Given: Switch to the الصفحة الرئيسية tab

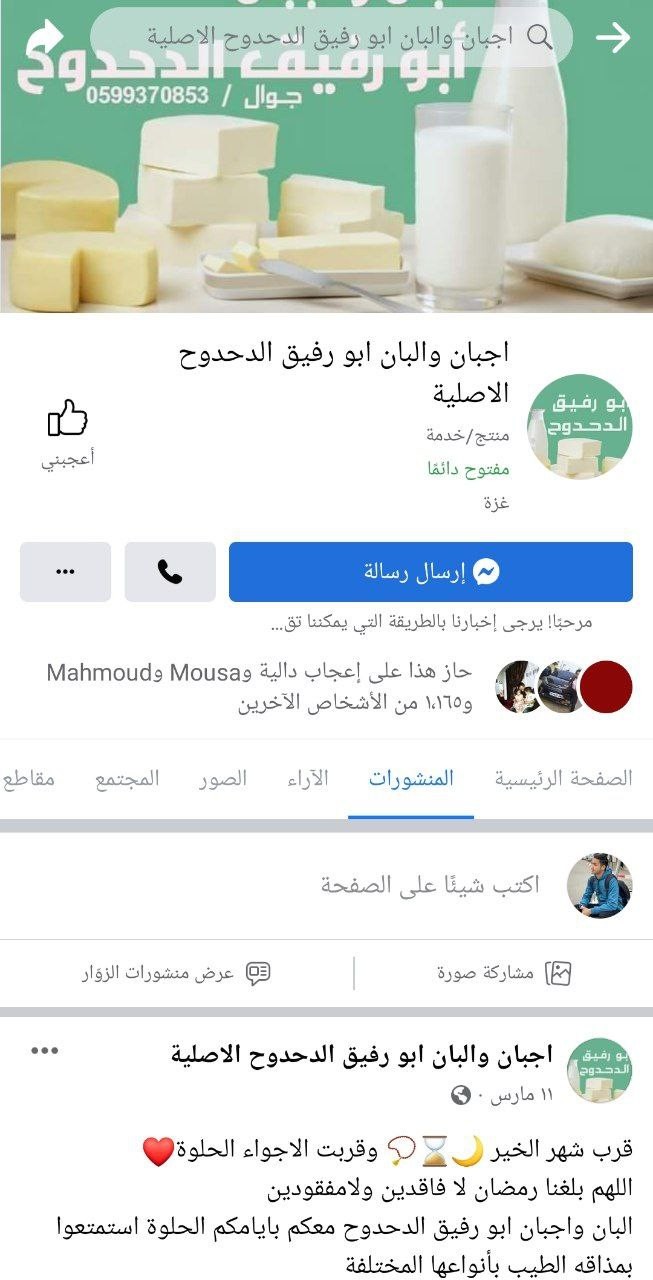Looking at the screenshot, I should pyautogui.click(x=564, y=779).
